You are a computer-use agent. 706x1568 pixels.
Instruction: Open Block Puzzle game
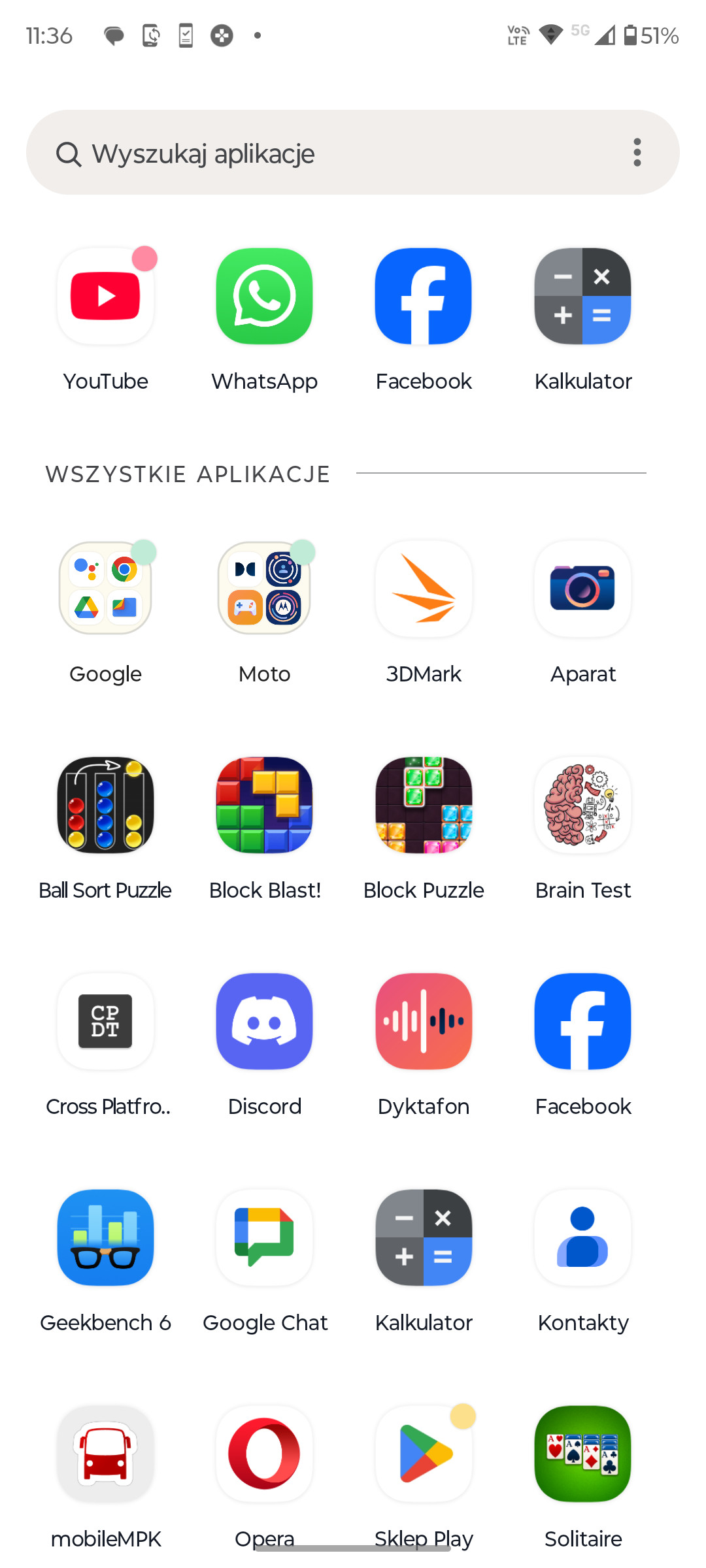[x=424, y=805]
